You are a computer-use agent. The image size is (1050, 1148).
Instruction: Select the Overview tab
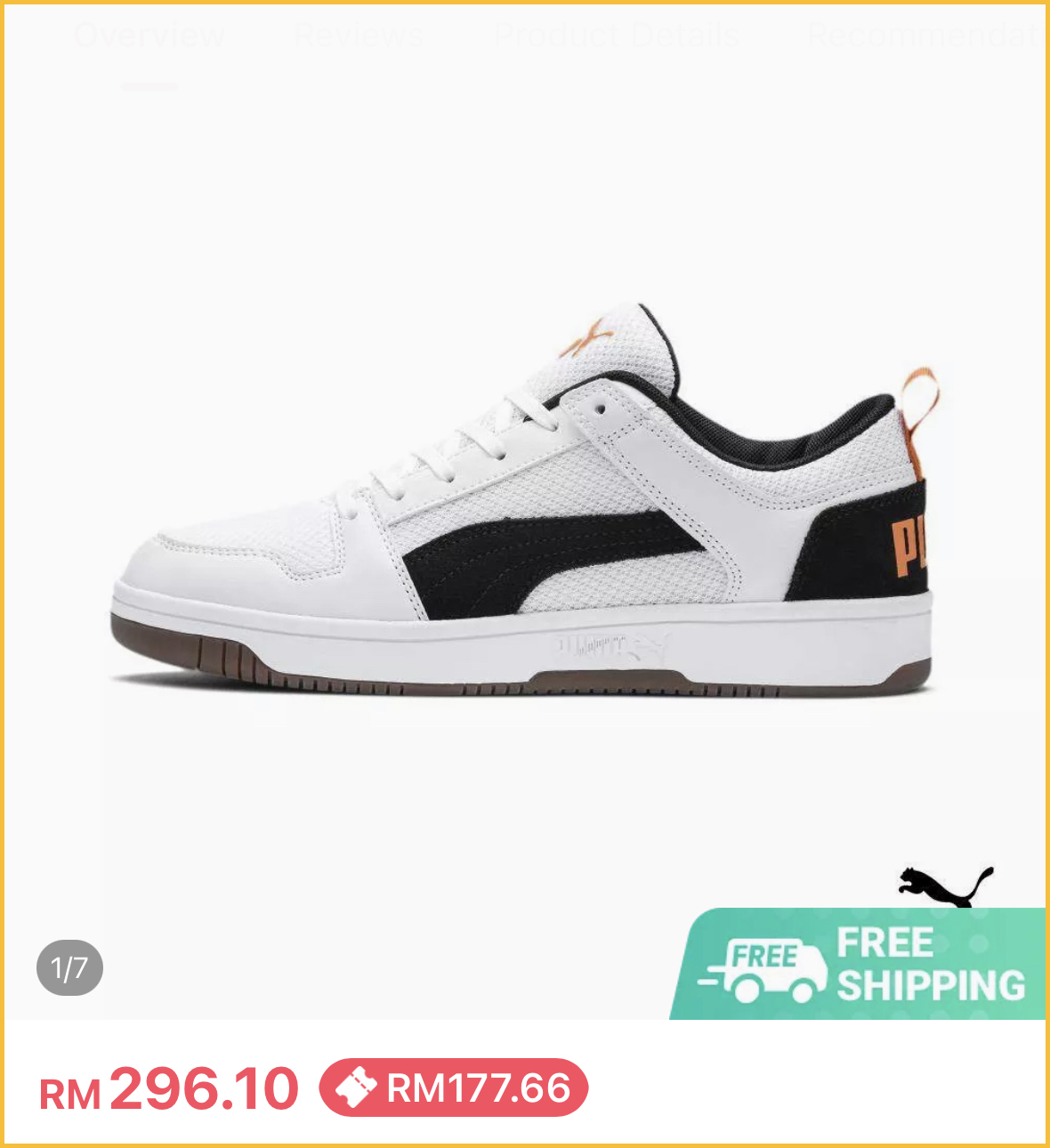click(x=149, y=36)
